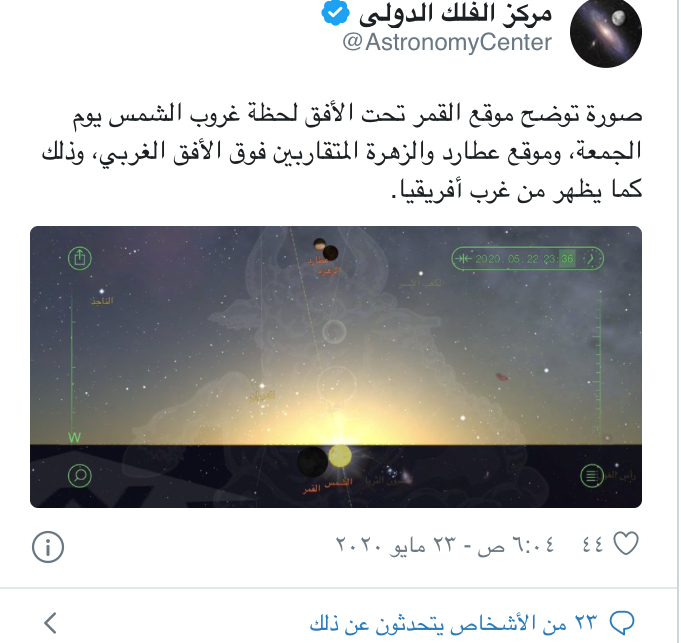Open the tweet info icon
This screenshot has height=643, width=681.
point(49,546)
